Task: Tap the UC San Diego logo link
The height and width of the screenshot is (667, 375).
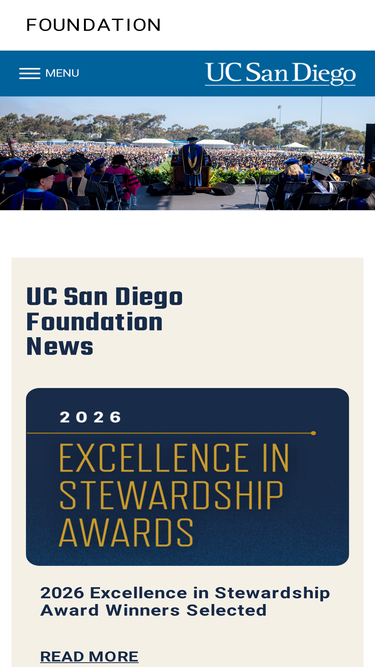Action: click(x=280, y=74)
